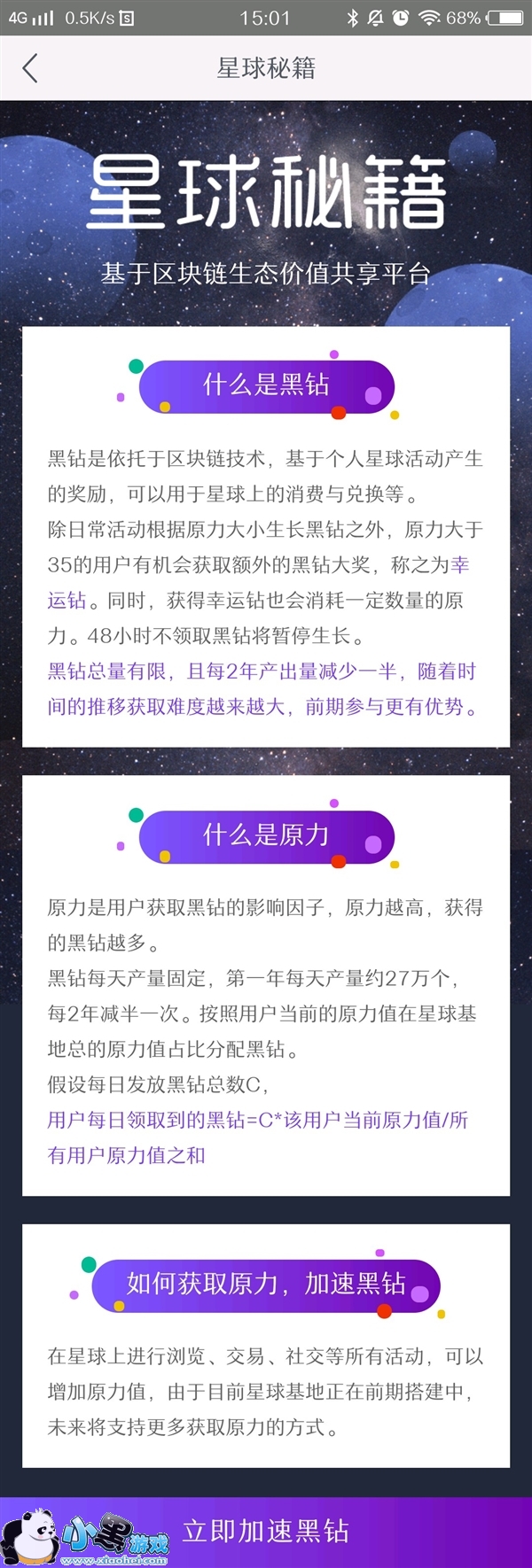This screenshot has width=532, height=1568.
Task: Tap the 立即加速黑钻 button
Action: click(x=266, y=1532)
